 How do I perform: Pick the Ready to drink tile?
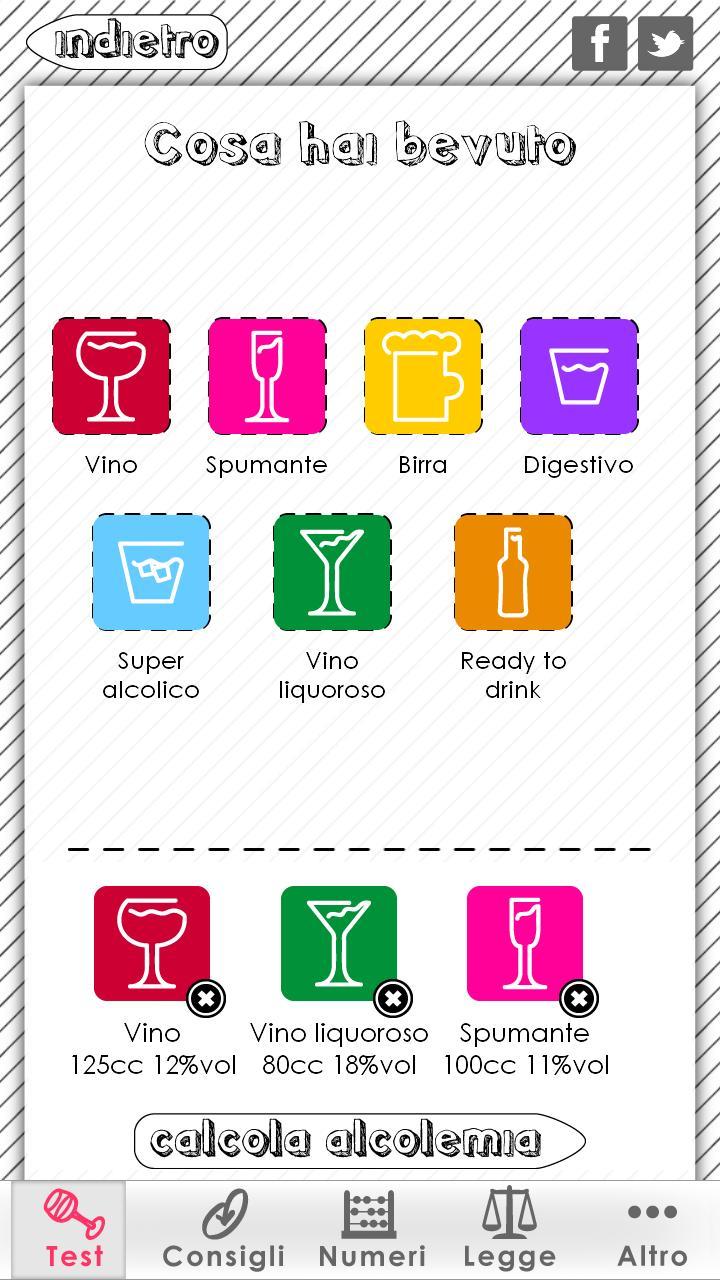tap(513, 573)
